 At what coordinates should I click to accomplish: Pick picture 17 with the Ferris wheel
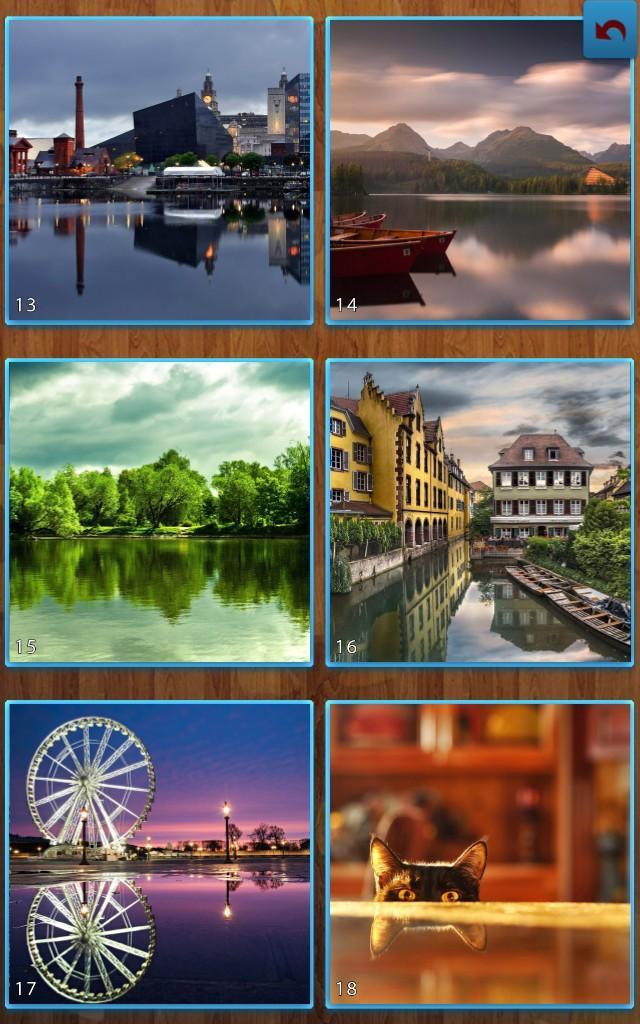coord(160,854)
